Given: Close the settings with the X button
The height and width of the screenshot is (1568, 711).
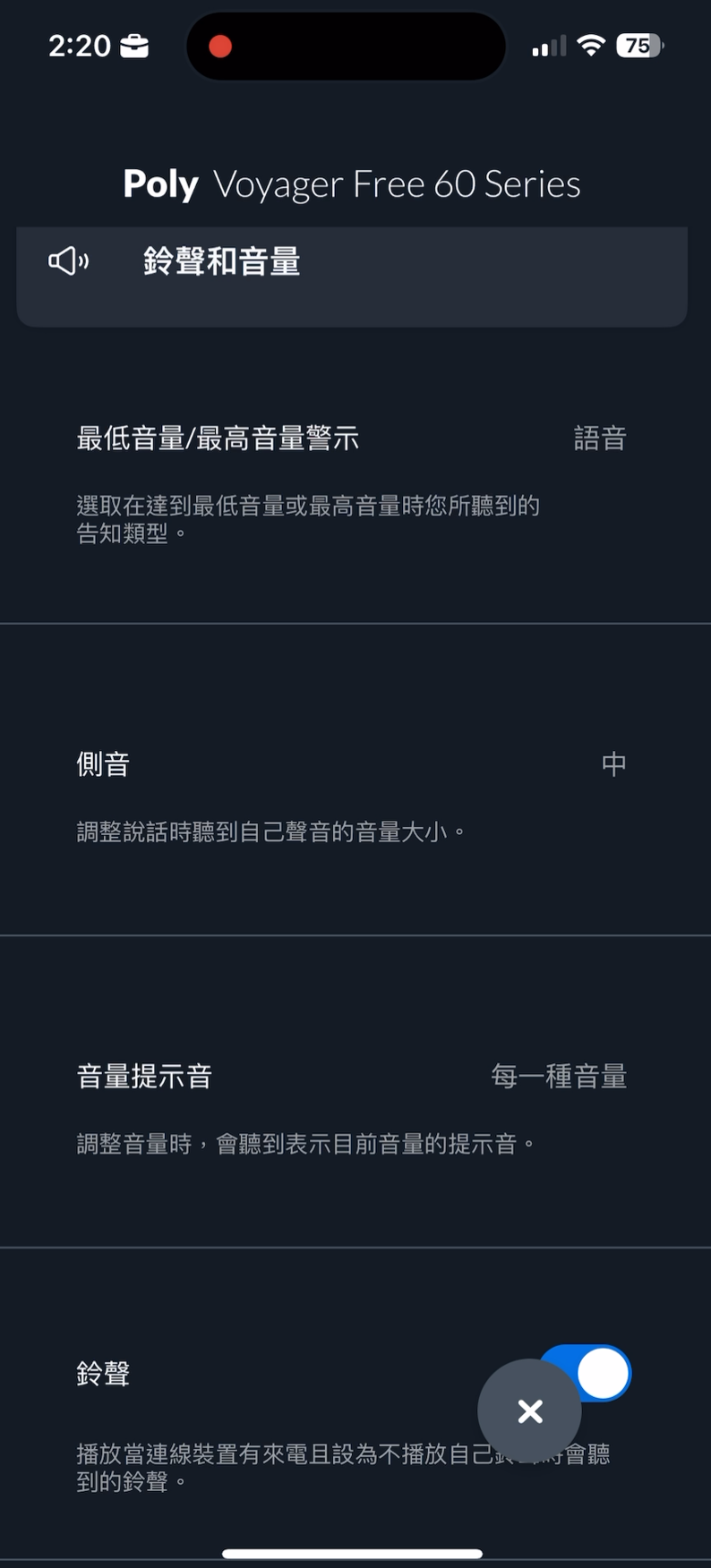Looking at the screenshot, I should coord(529,1411).
